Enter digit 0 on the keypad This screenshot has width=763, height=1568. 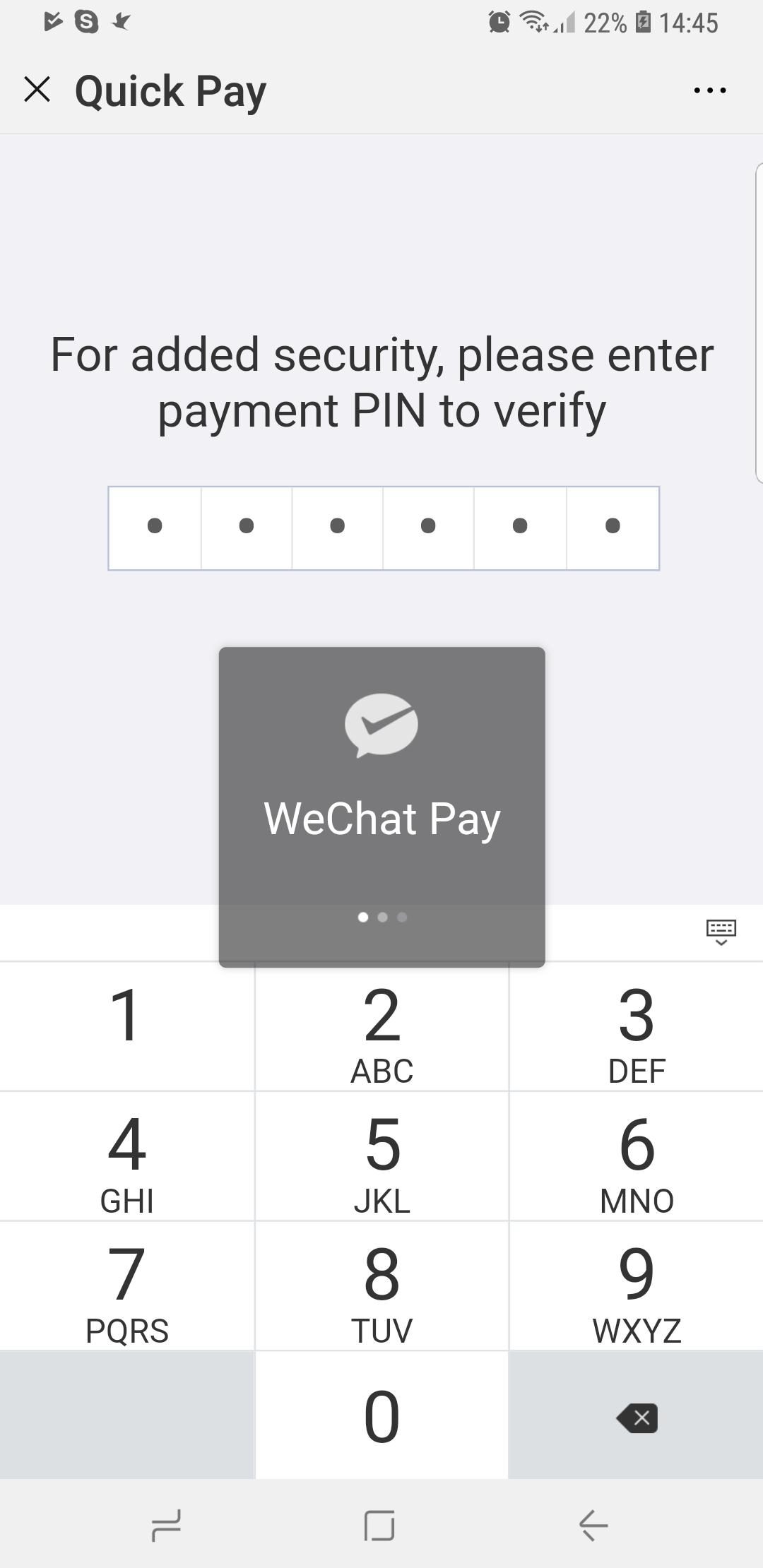pos(381,1415)
